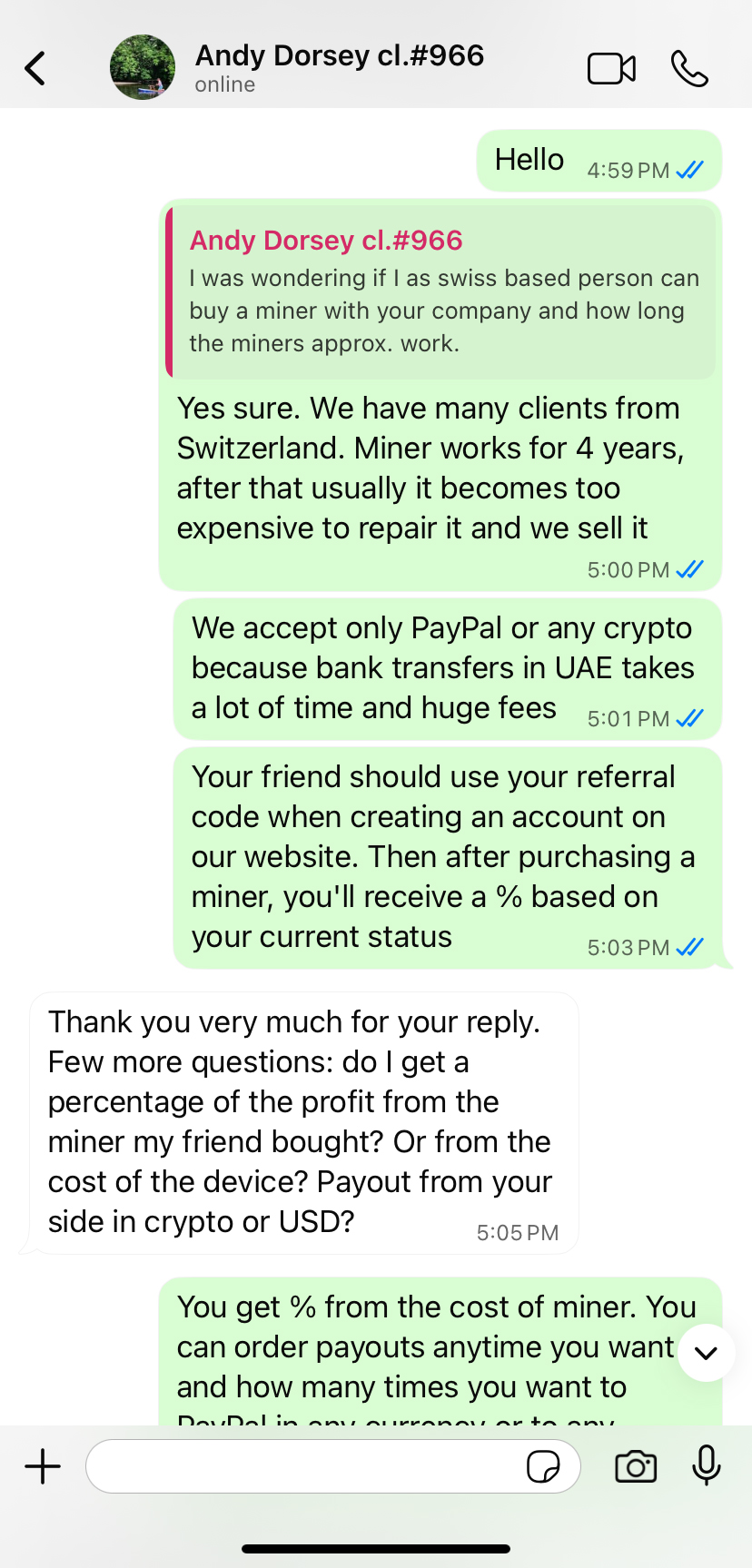The height and width of the screenshot is (1568, 752).
Task: Start a video call with Andy Dorsey
Action: click(611, 69)
